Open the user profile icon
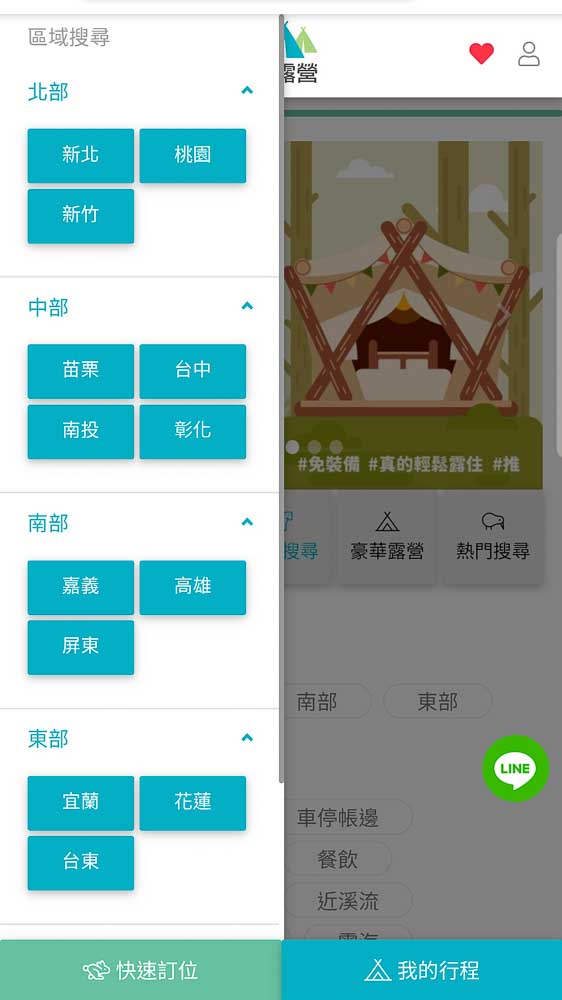Viewport: 562px width, 1000px height. click(529, 54)
